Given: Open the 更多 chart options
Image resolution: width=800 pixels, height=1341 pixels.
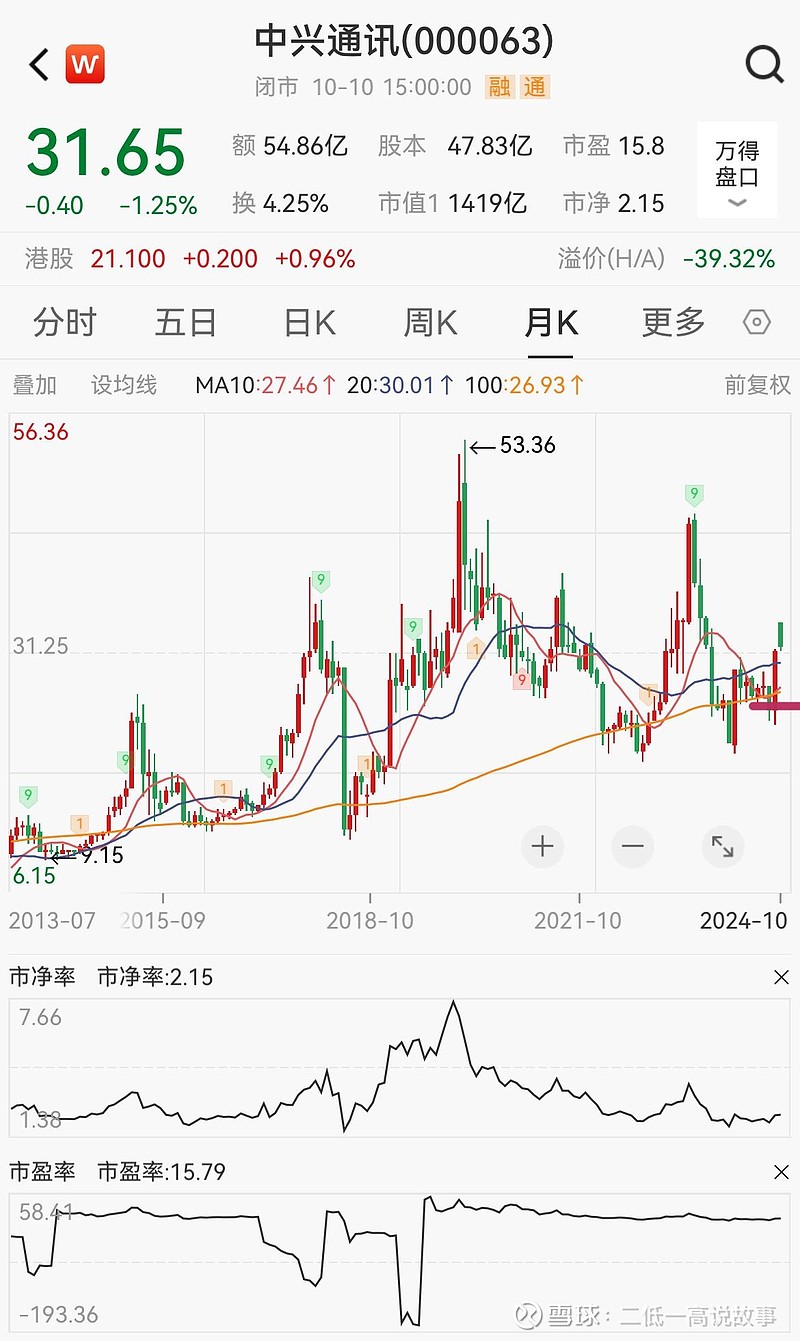Looking at the screenshot, I should coord(674,322).
